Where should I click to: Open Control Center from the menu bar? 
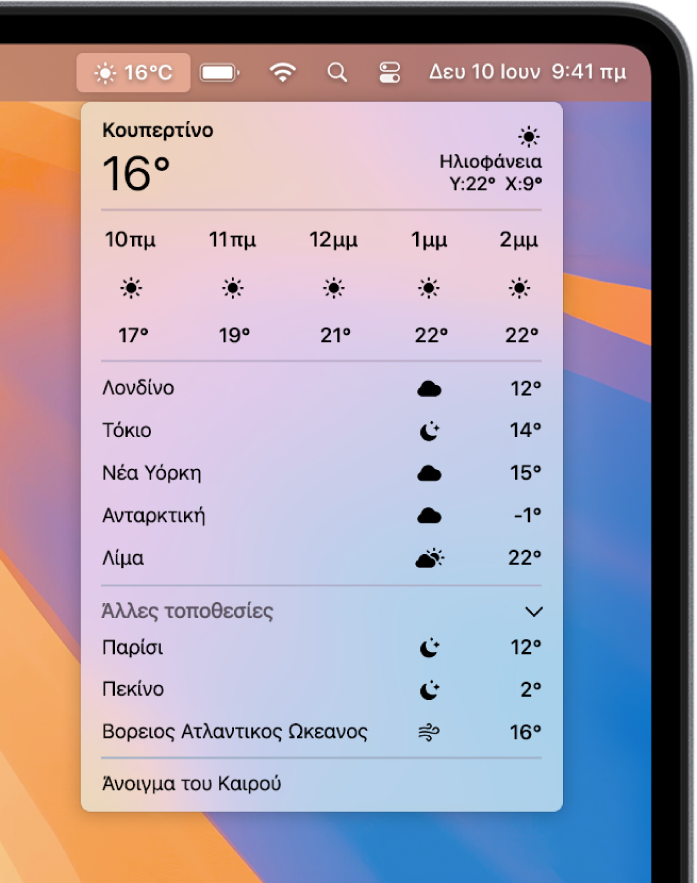click(x=389, y=73)
